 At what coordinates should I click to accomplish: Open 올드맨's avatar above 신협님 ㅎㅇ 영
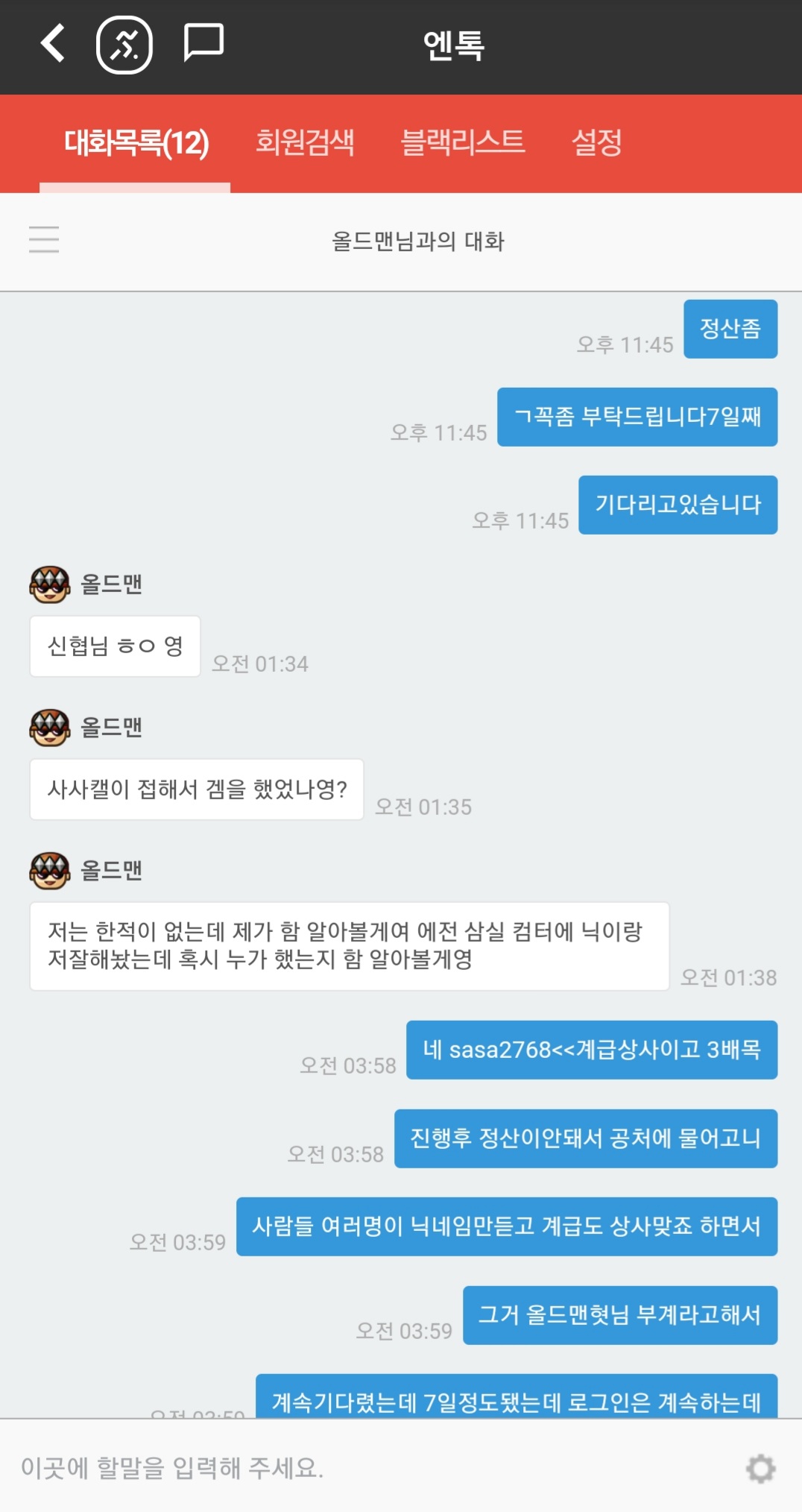[x=49, y=584]
